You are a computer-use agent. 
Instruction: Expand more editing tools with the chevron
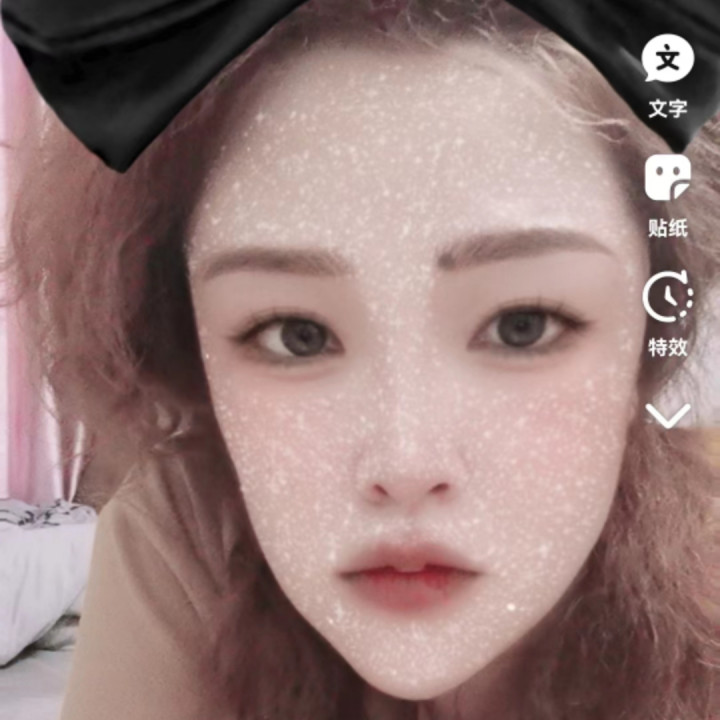(x=667, y=415)
